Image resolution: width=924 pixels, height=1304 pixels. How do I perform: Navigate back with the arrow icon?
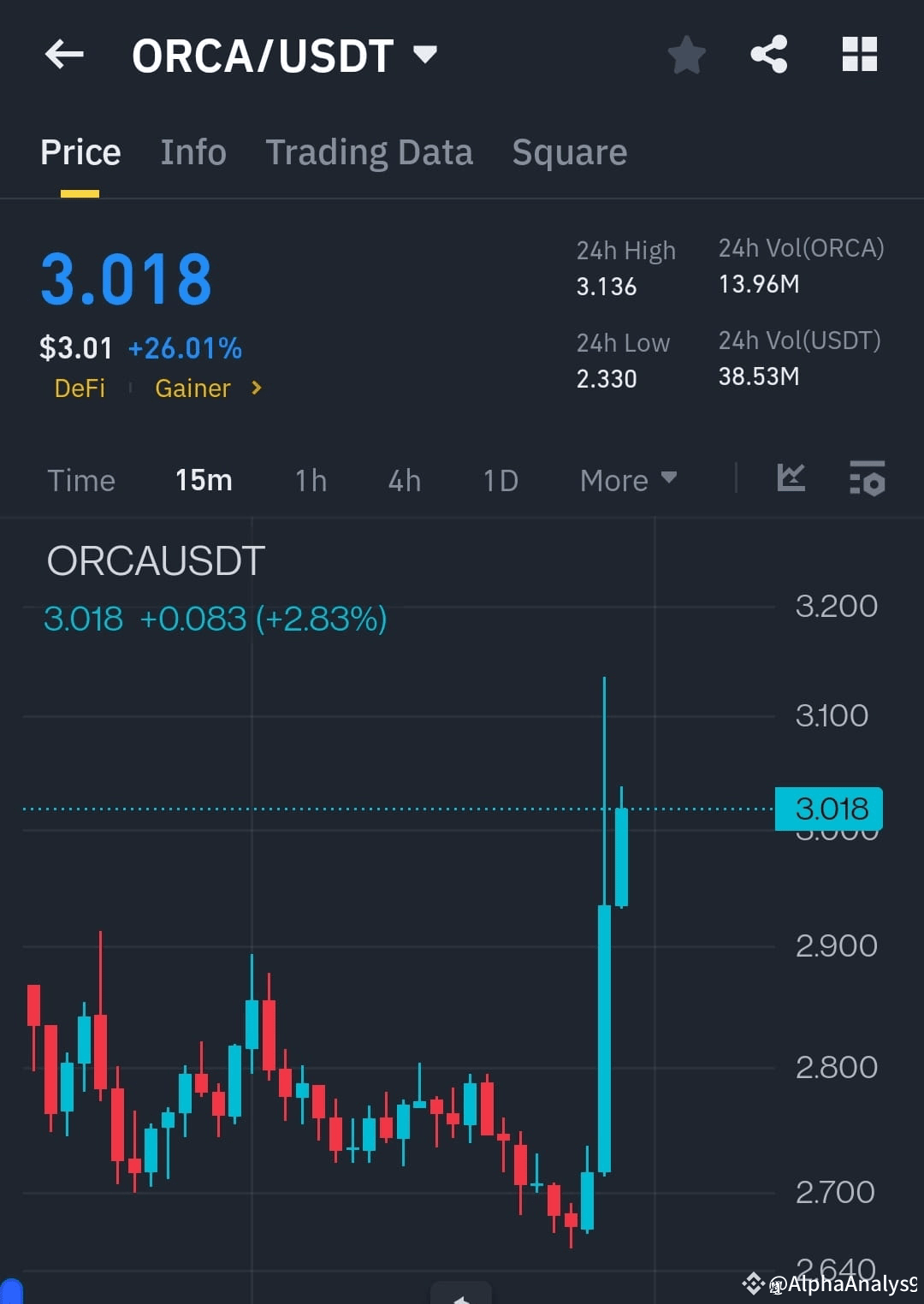[64, 54]
